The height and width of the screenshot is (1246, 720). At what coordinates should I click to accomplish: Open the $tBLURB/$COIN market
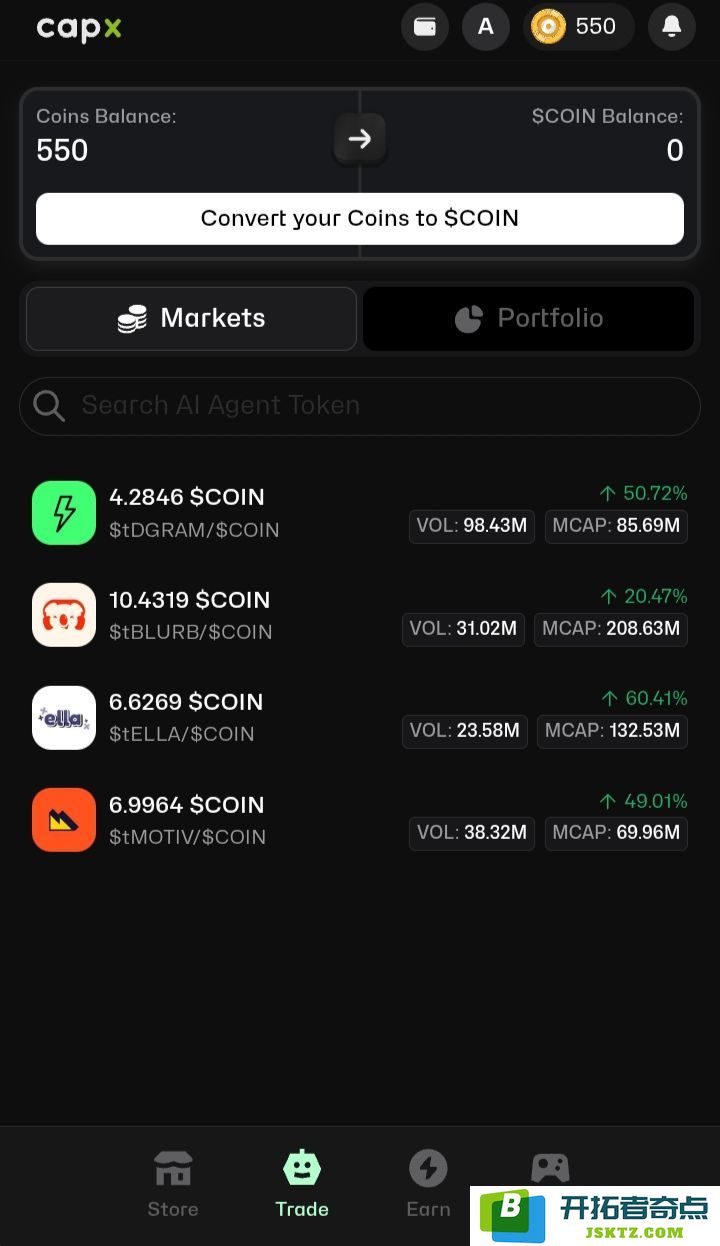tap(360, 615)
